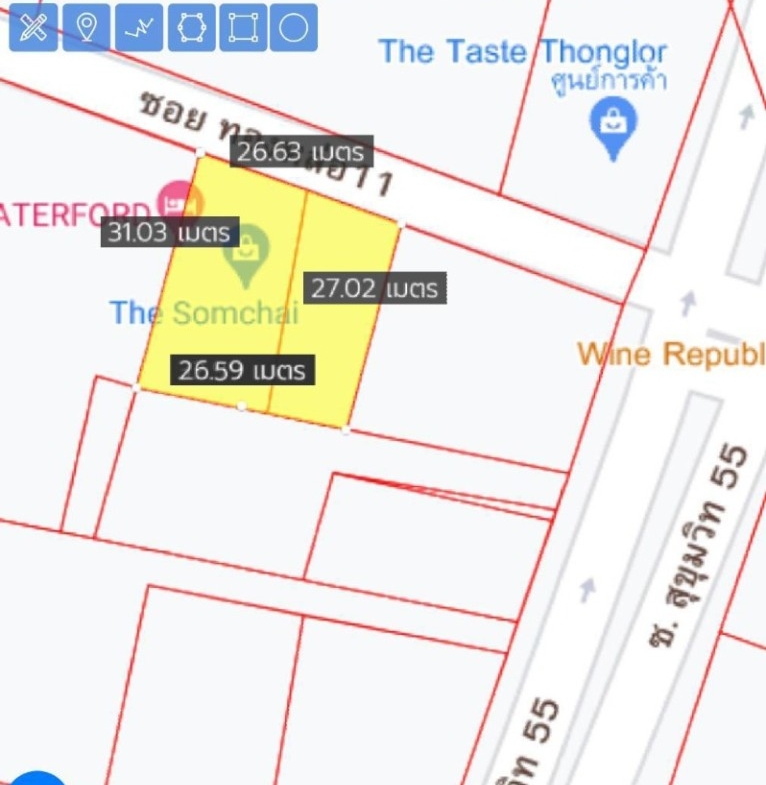766x785 pixels.
Task: Open the ruler and pencil measure tool
Action: (34, 27)
